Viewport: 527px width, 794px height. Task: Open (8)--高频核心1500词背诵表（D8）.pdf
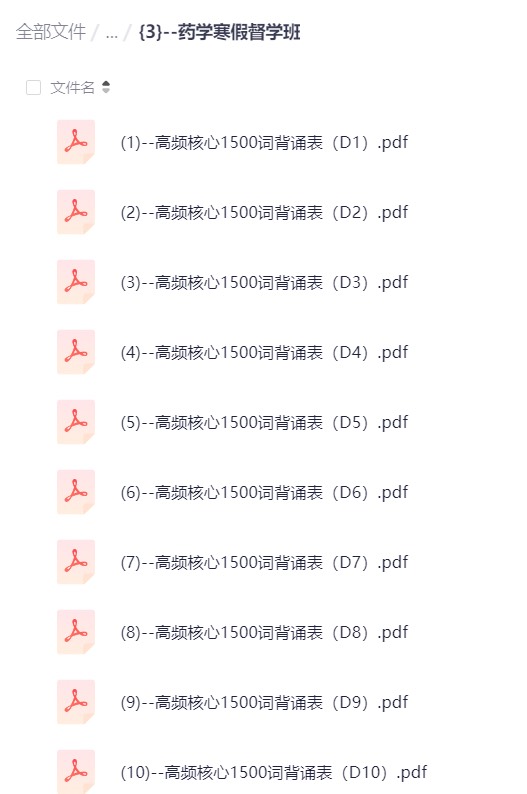point(264,632)
